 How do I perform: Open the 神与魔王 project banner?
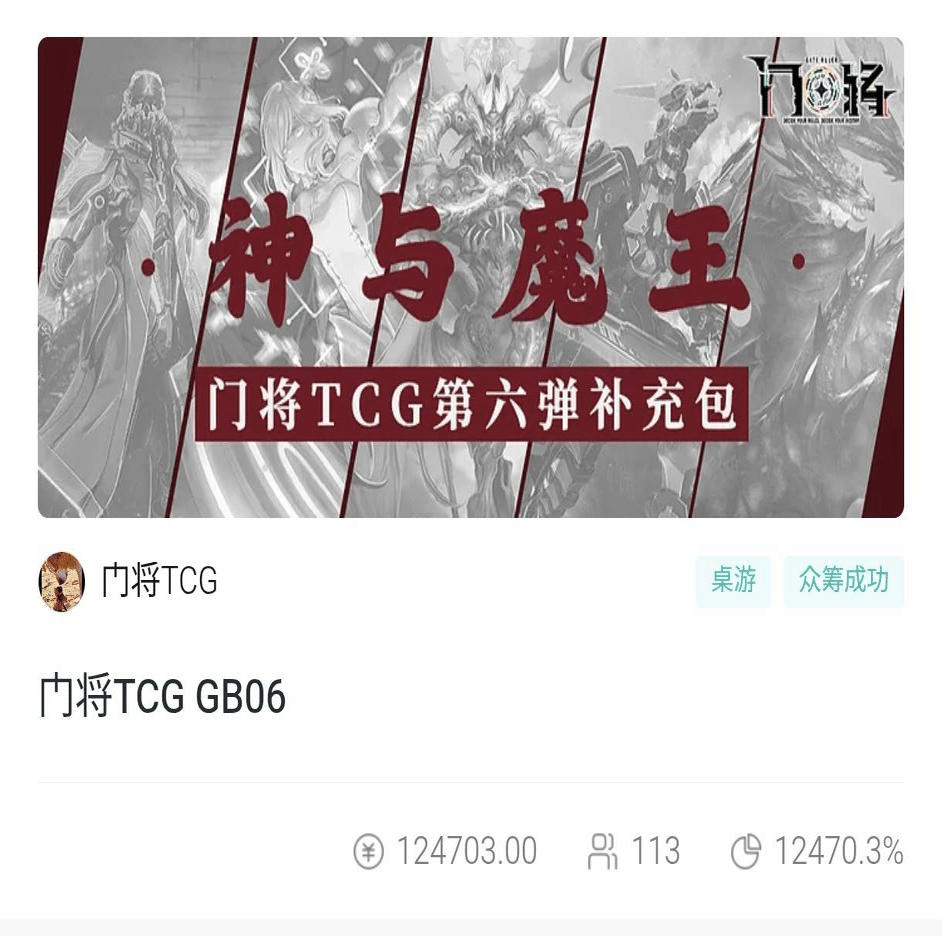click(x=470, y=277)
